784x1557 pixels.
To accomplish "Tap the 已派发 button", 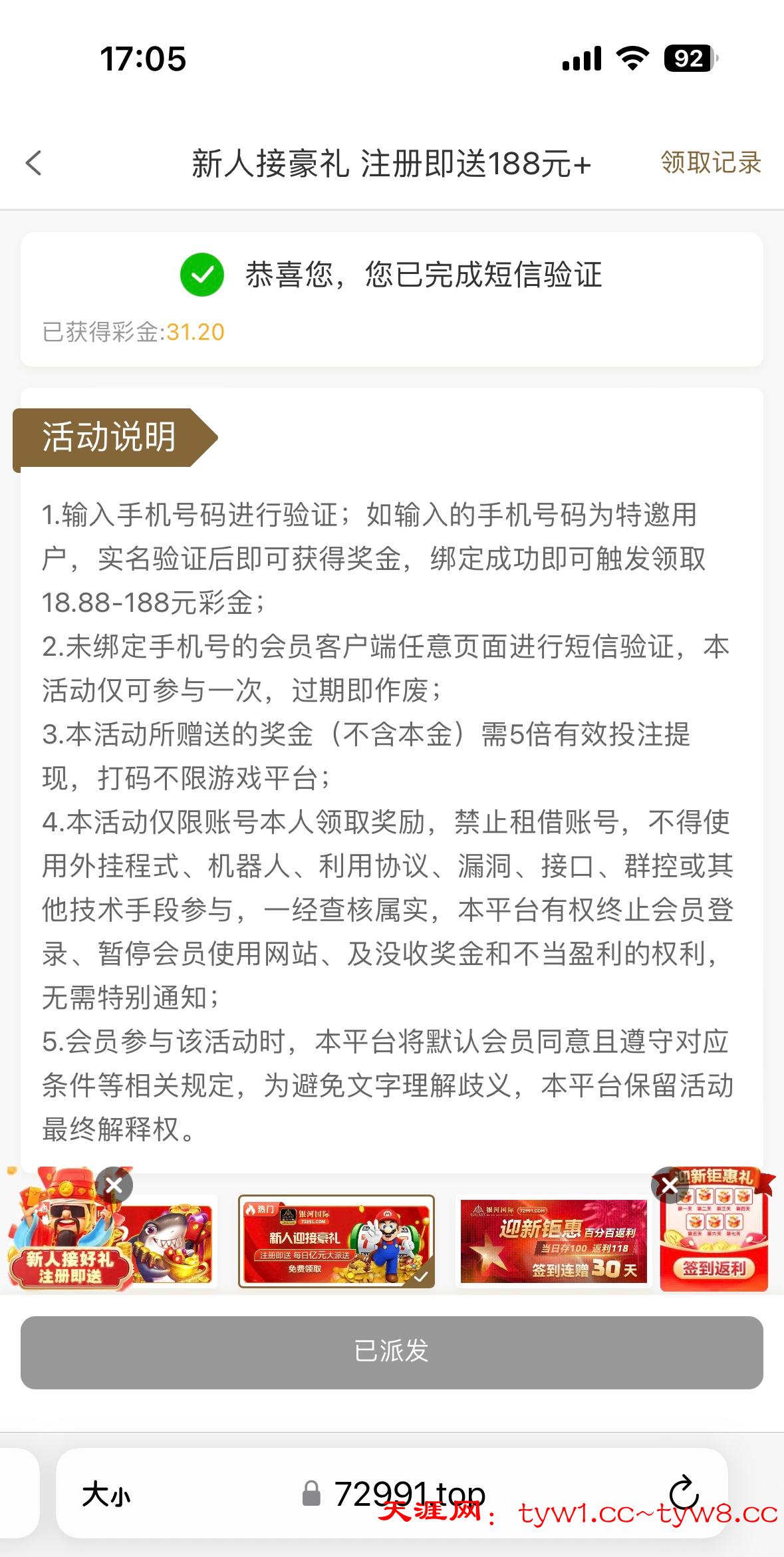I will click(x=392, y=1352).
